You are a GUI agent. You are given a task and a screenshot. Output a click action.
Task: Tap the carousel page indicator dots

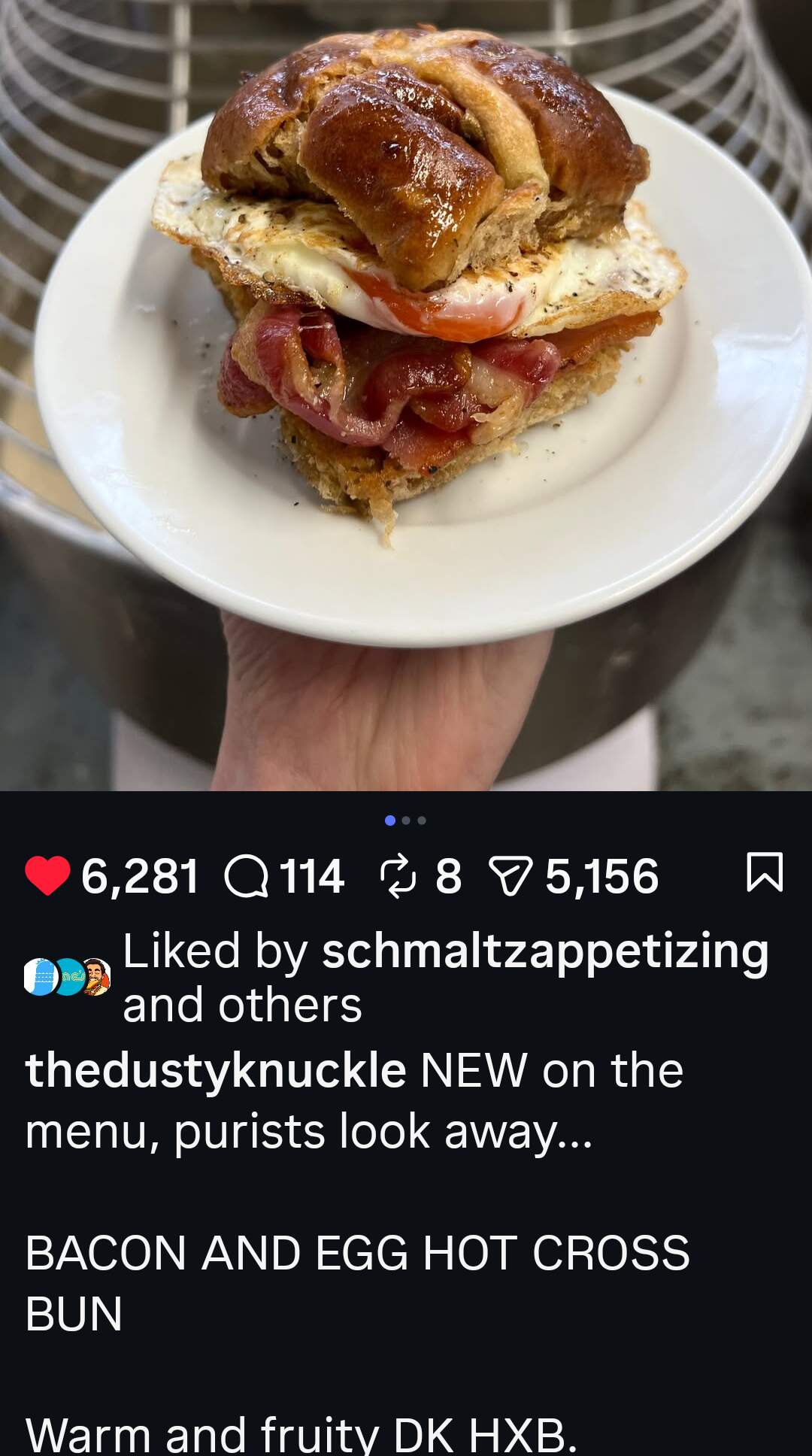pyautogui.click(x=406, y=821)
